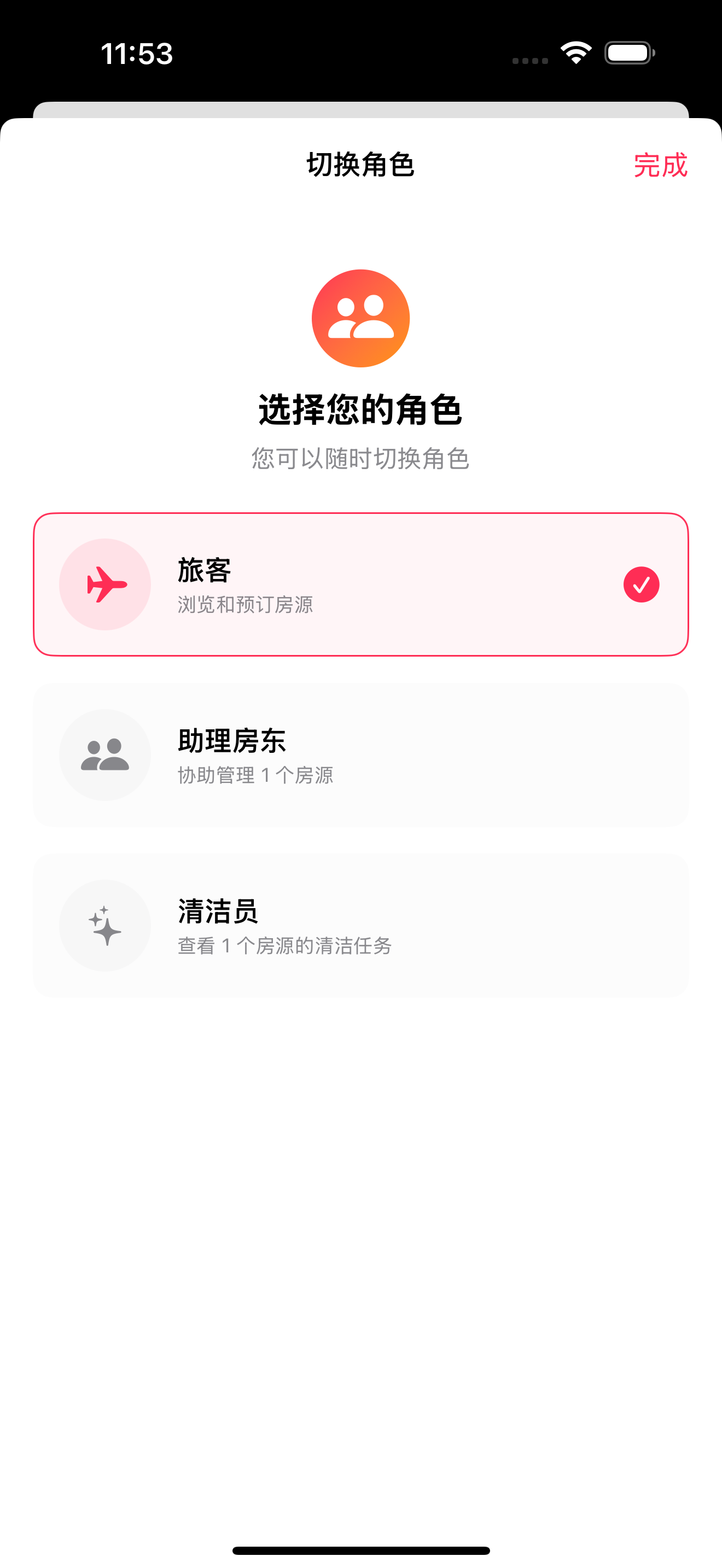Switch to the 助理房东 role
This screenshot has height=1568, width=722.
[x=360, y=755]
